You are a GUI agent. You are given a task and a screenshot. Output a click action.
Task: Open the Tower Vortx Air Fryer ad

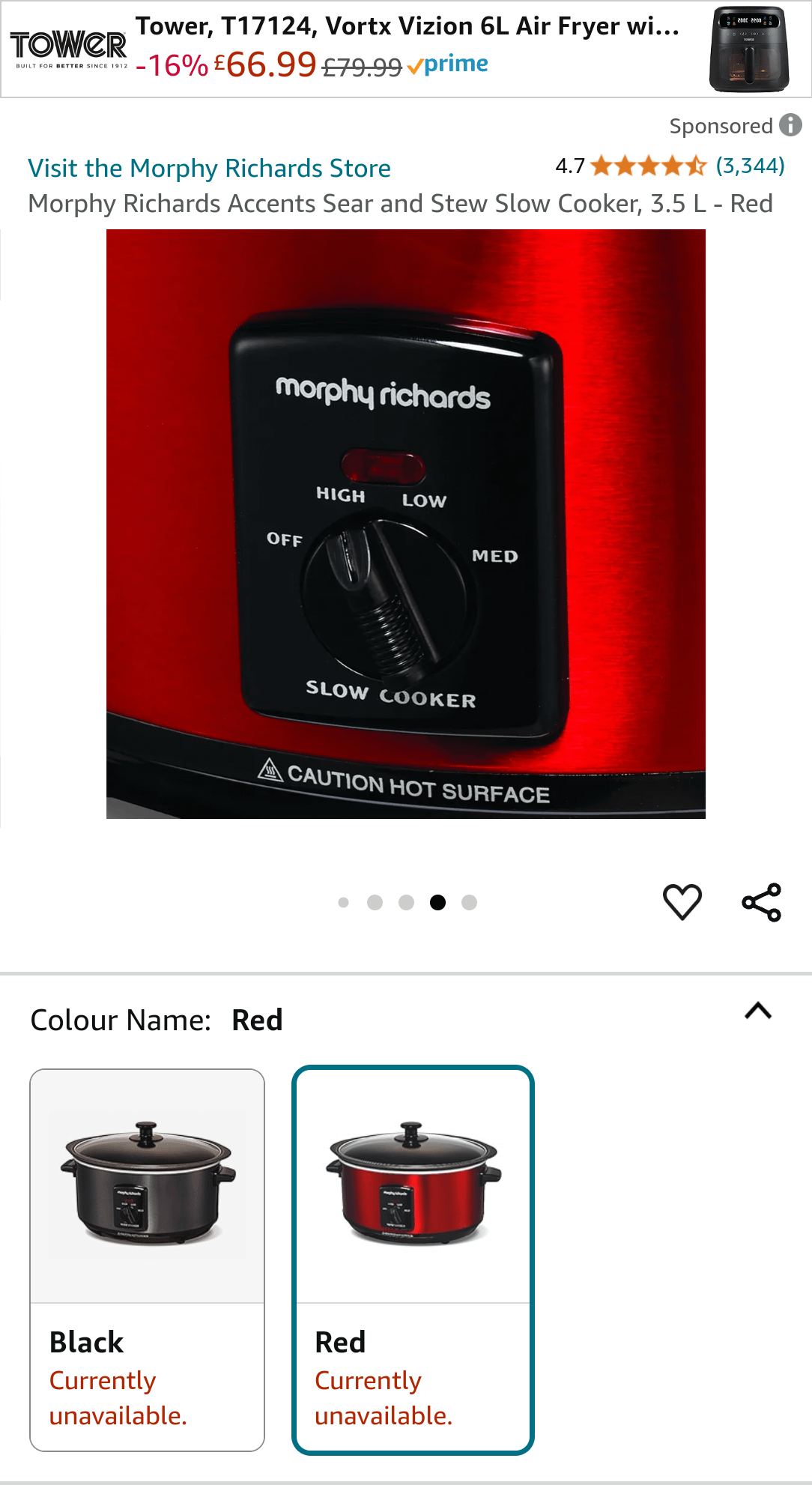406,49
